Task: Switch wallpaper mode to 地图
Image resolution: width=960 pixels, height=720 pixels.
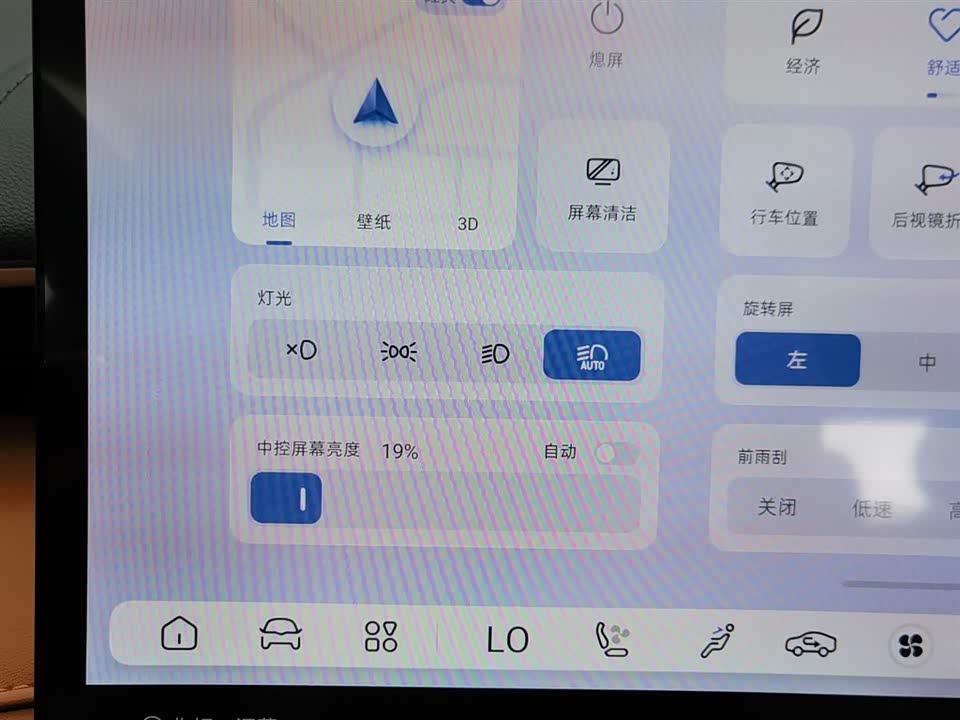Action: [x=279, y=221]
